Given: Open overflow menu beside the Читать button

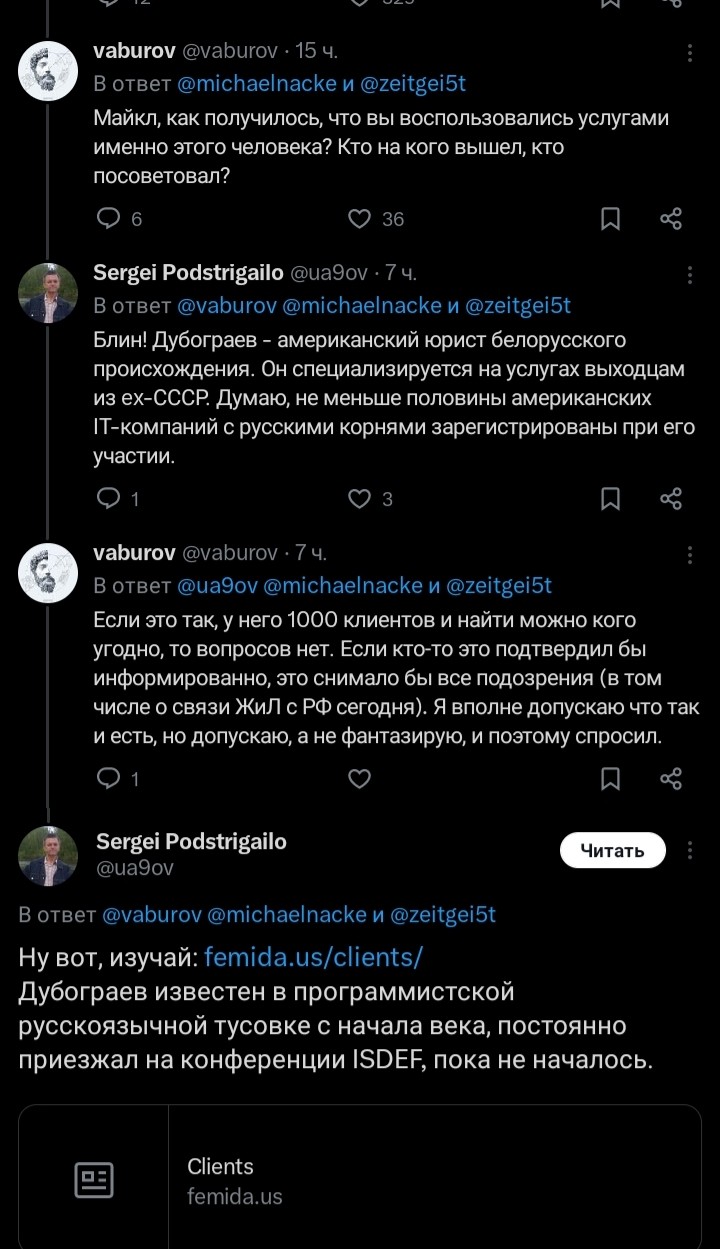Looking at the screenshot, I should [x=689, y=851].
